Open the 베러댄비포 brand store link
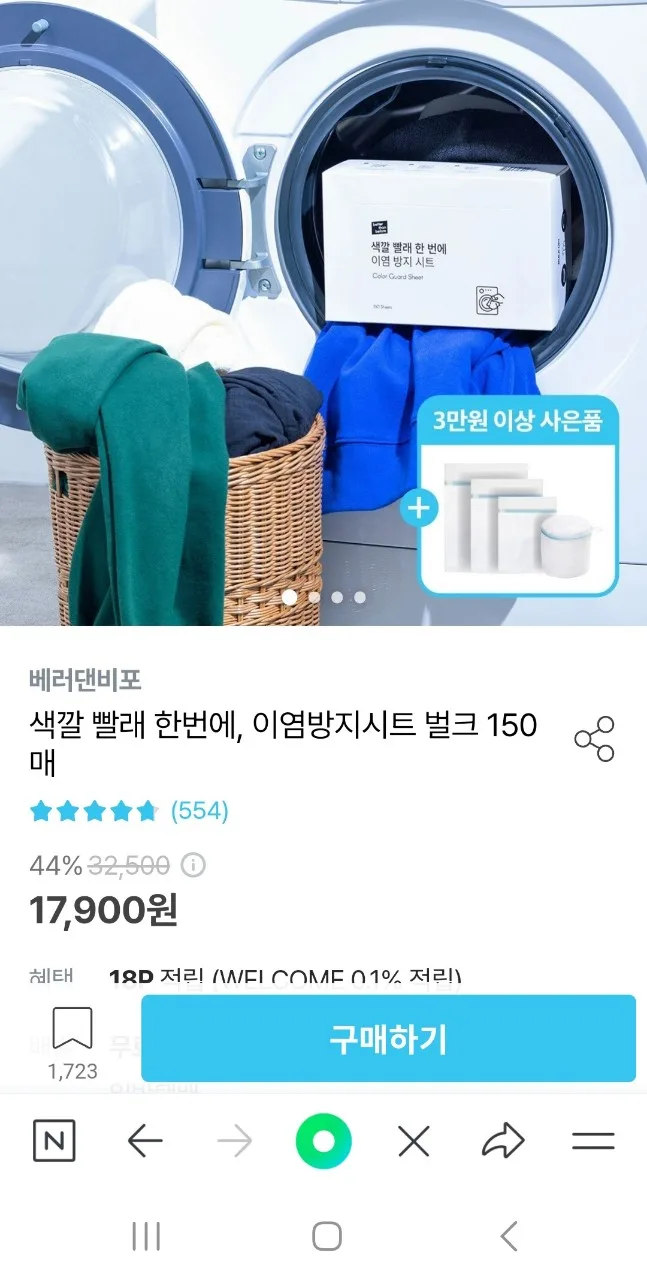 pyautogui.click(x=86, y=680)
